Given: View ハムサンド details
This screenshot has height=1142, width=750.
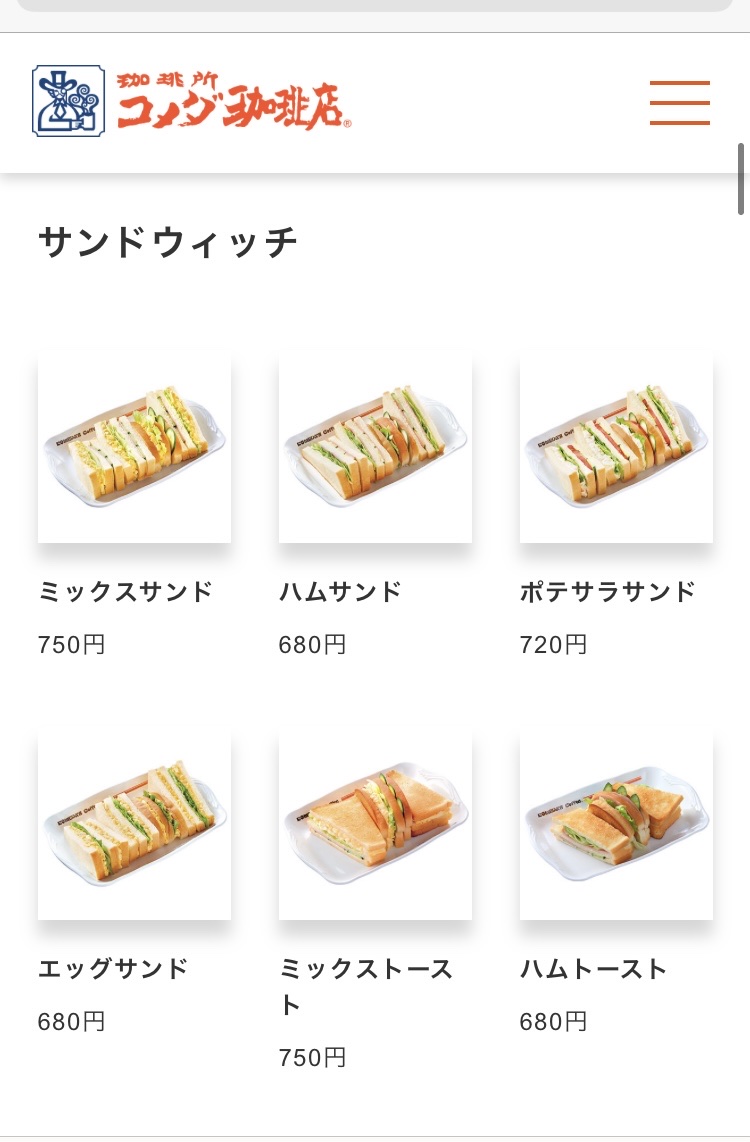Looking at the screenshot, I should 375,447.
